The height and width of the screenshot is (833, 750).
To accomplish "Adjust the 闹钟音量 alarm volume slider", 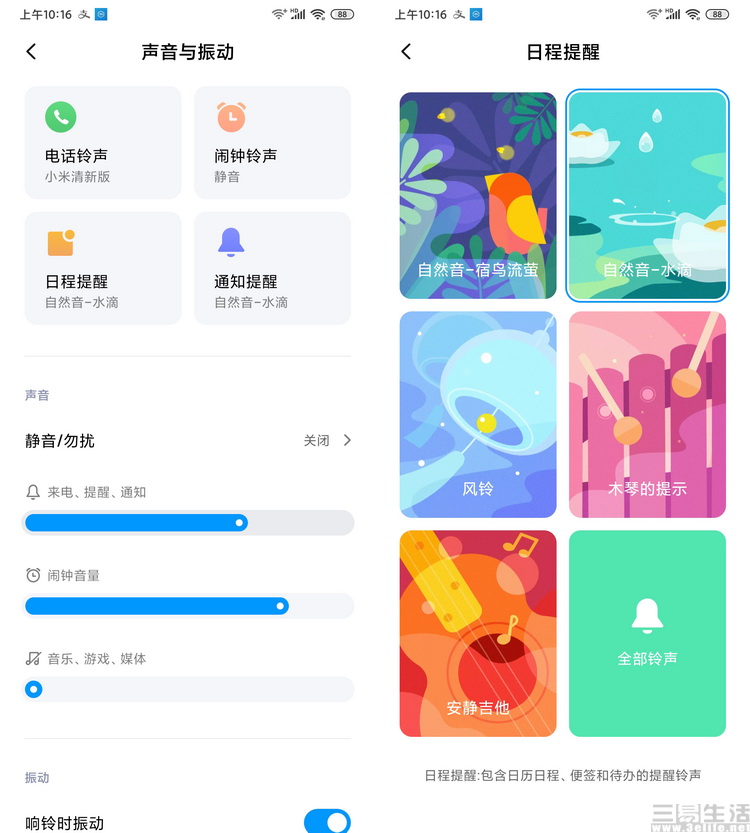I will (280, 606).
